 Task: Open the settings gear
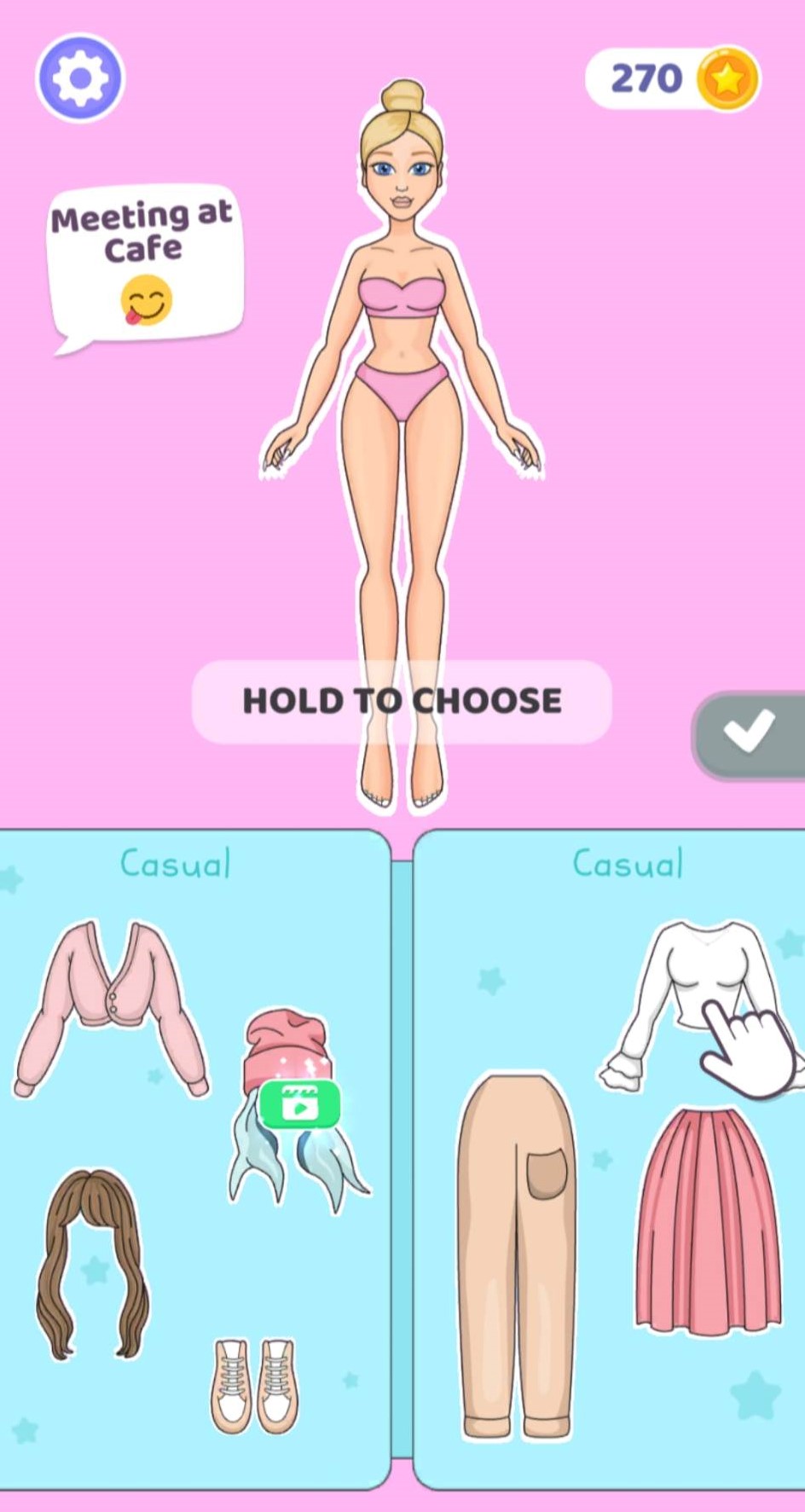pyautogui.click(x=80, y=78)
